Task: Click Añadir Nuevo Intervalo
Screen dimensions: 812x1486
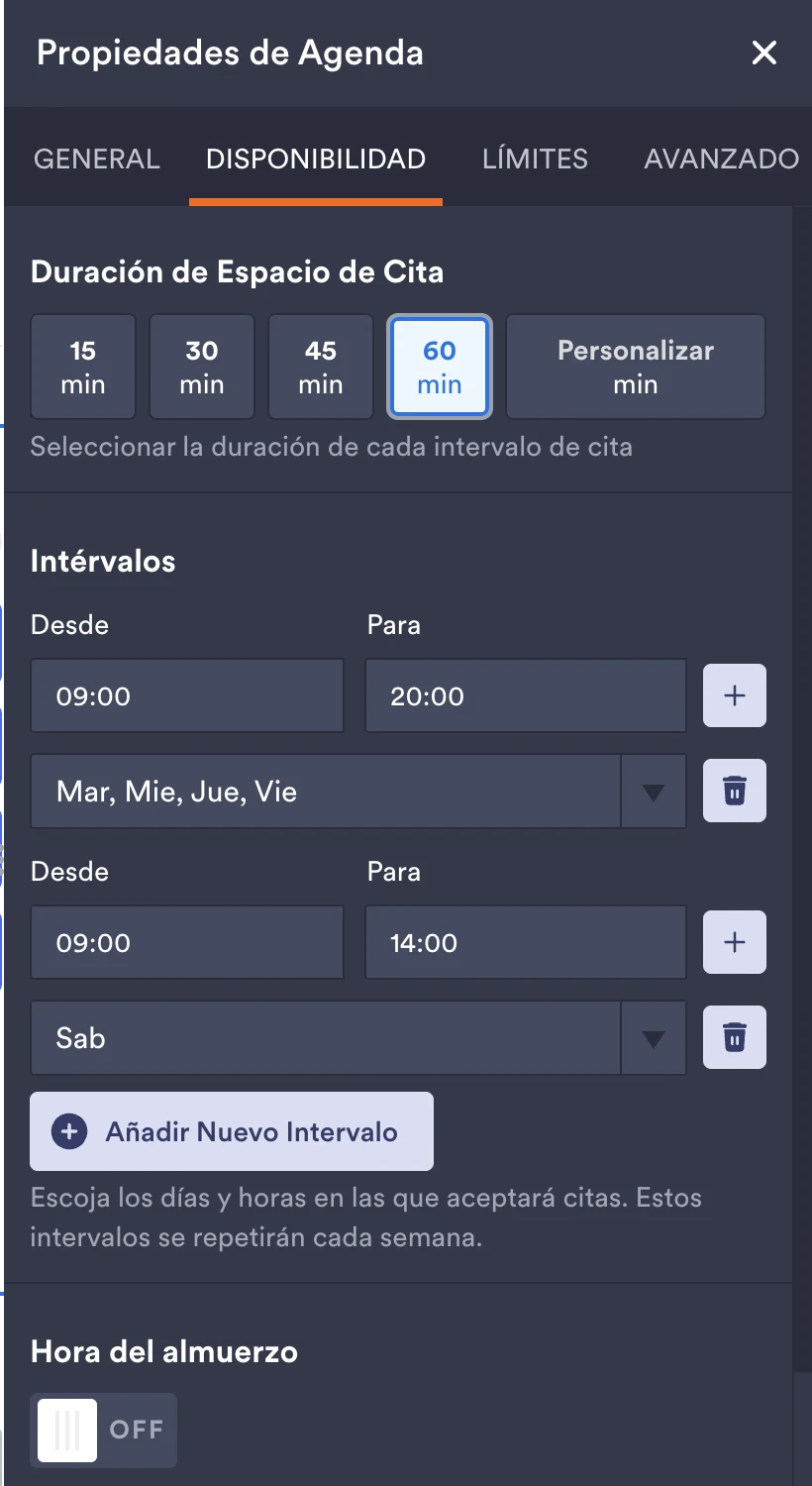Action: 231,1130
